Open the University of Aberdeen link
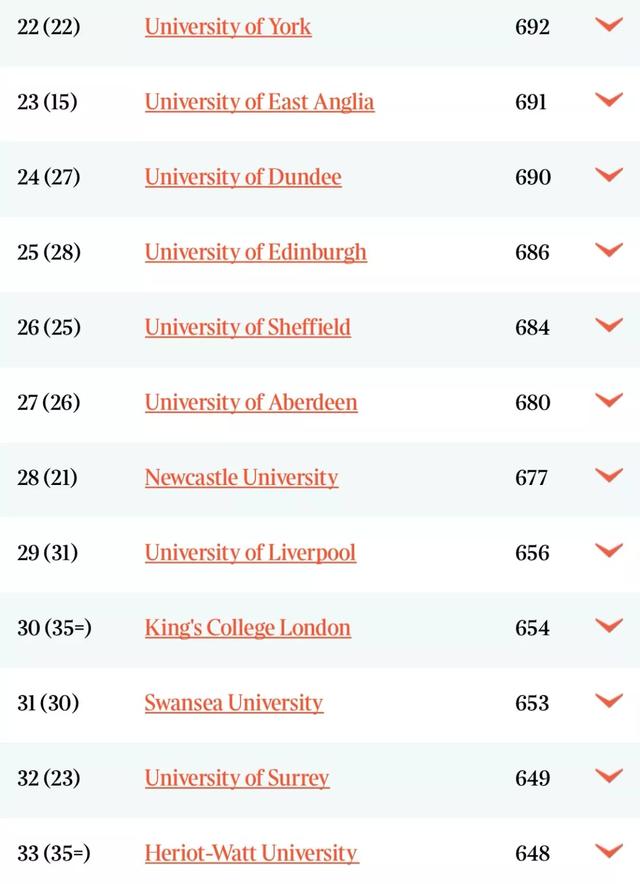640x884 pixels. (251, 402)
